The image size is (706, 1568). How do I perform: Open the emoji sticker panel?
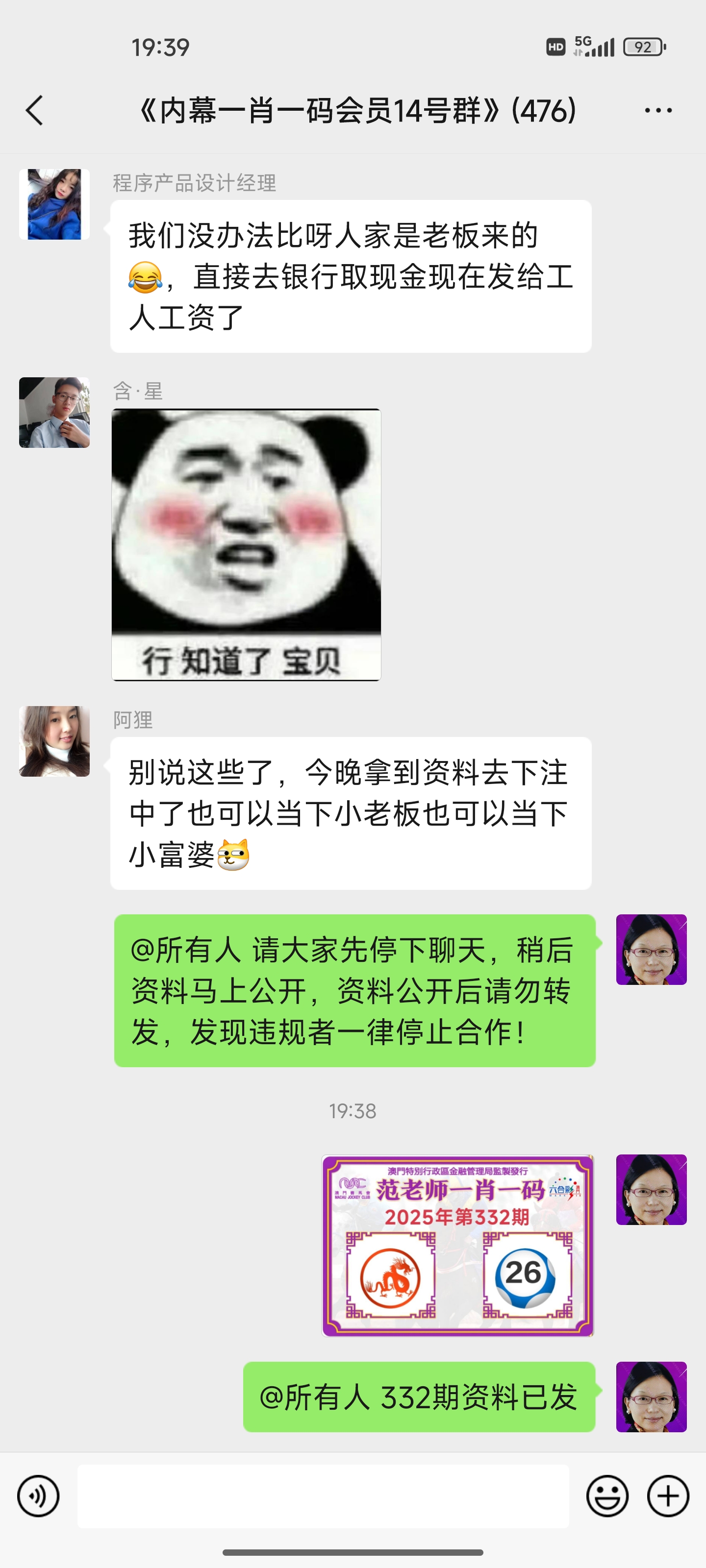coord(606,1495)
